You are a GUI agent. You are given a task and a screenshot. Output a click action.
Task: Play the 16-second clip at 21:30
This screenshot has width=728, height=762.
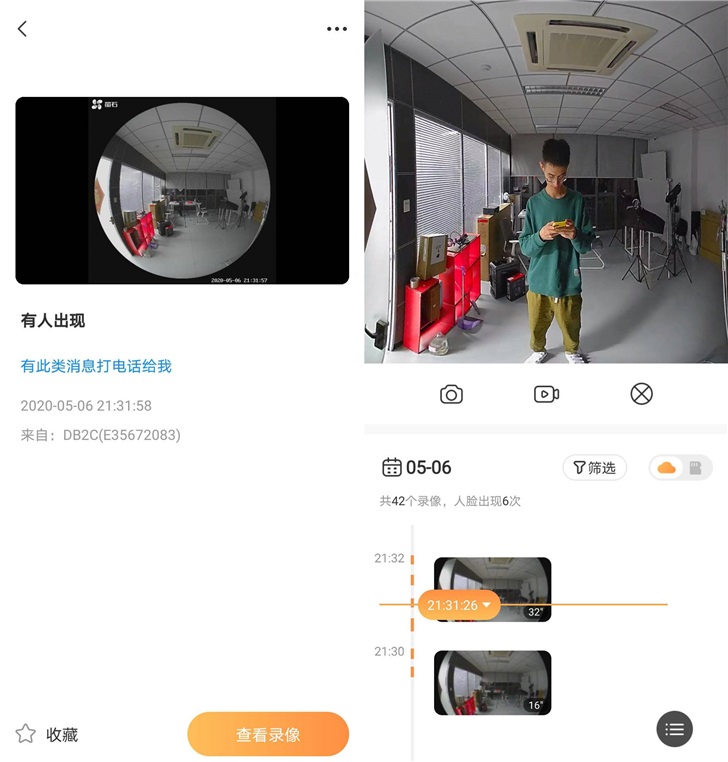(492, 682)
